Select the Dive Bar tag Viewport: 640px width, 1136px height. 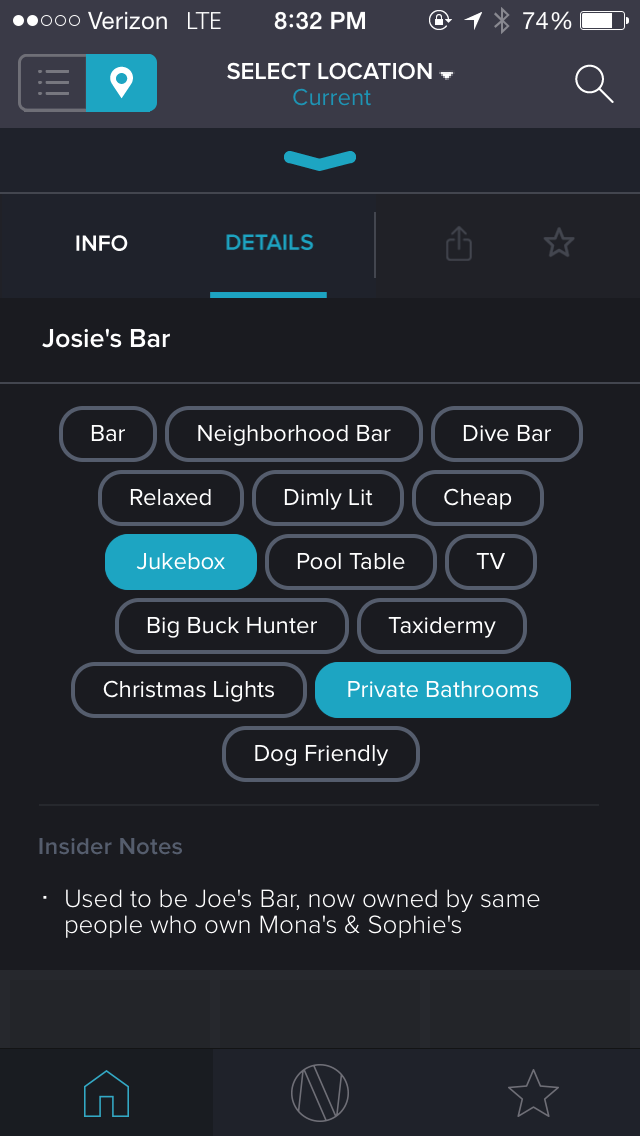pyautogui.click(x=506, y=434)
